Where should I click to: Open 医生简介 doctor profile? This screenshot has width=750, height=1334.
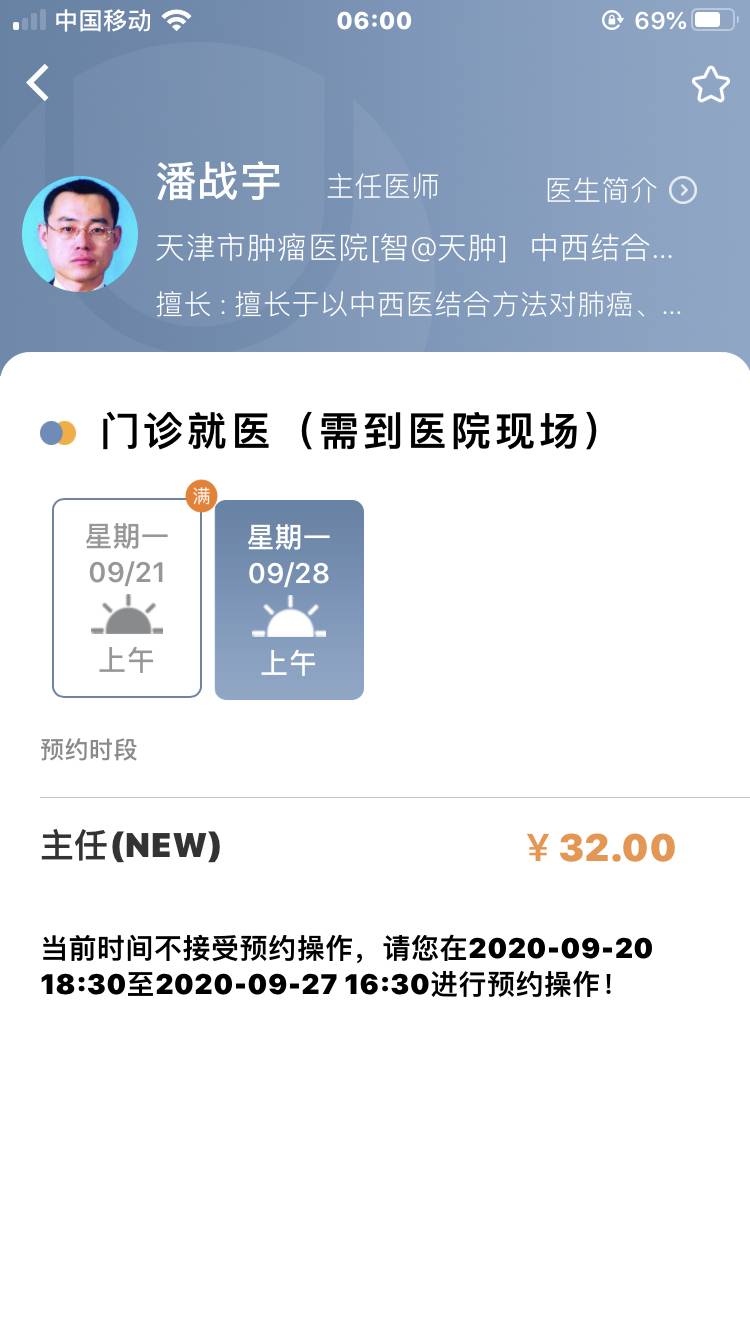click(620, 190)
